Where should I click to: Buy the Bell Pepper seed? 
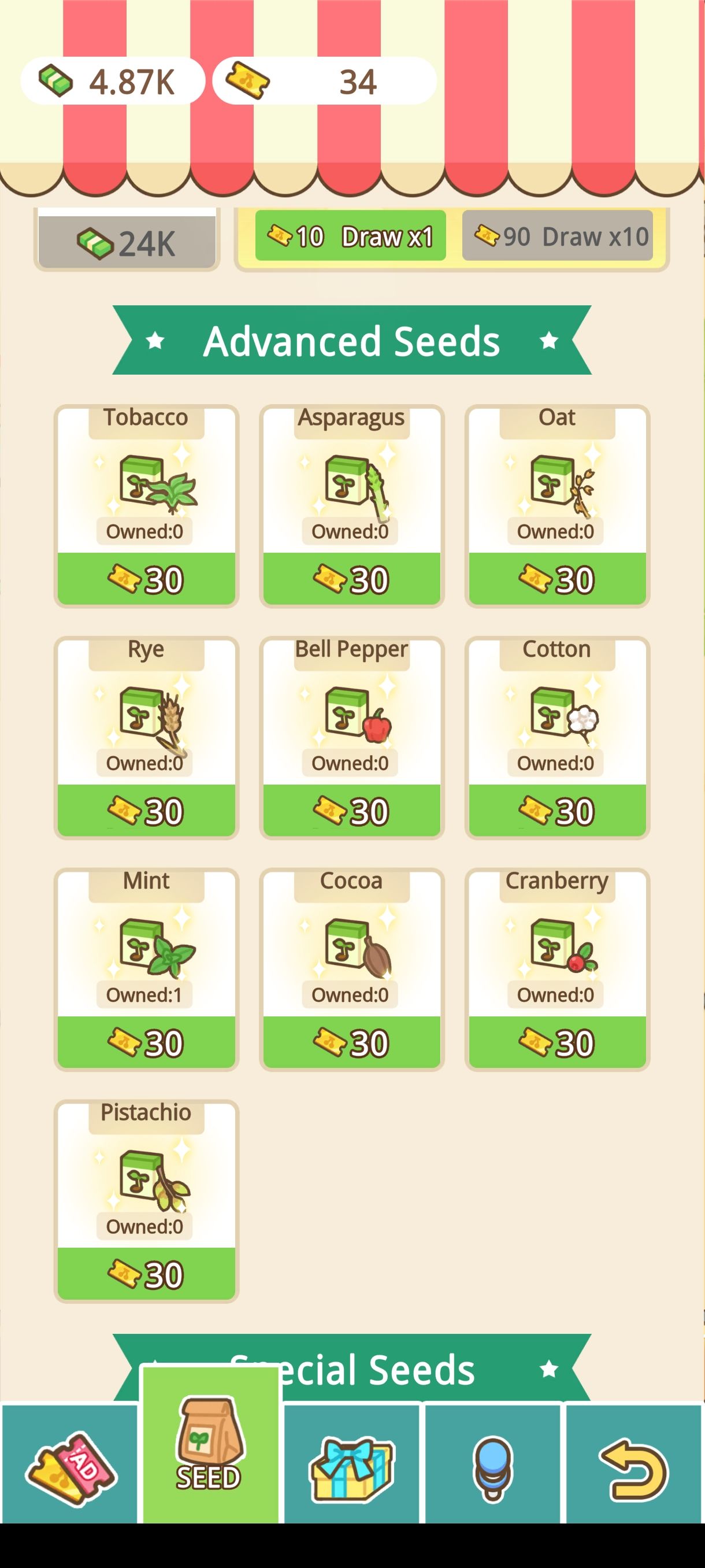pyautogui.click(x=351, y=811)
